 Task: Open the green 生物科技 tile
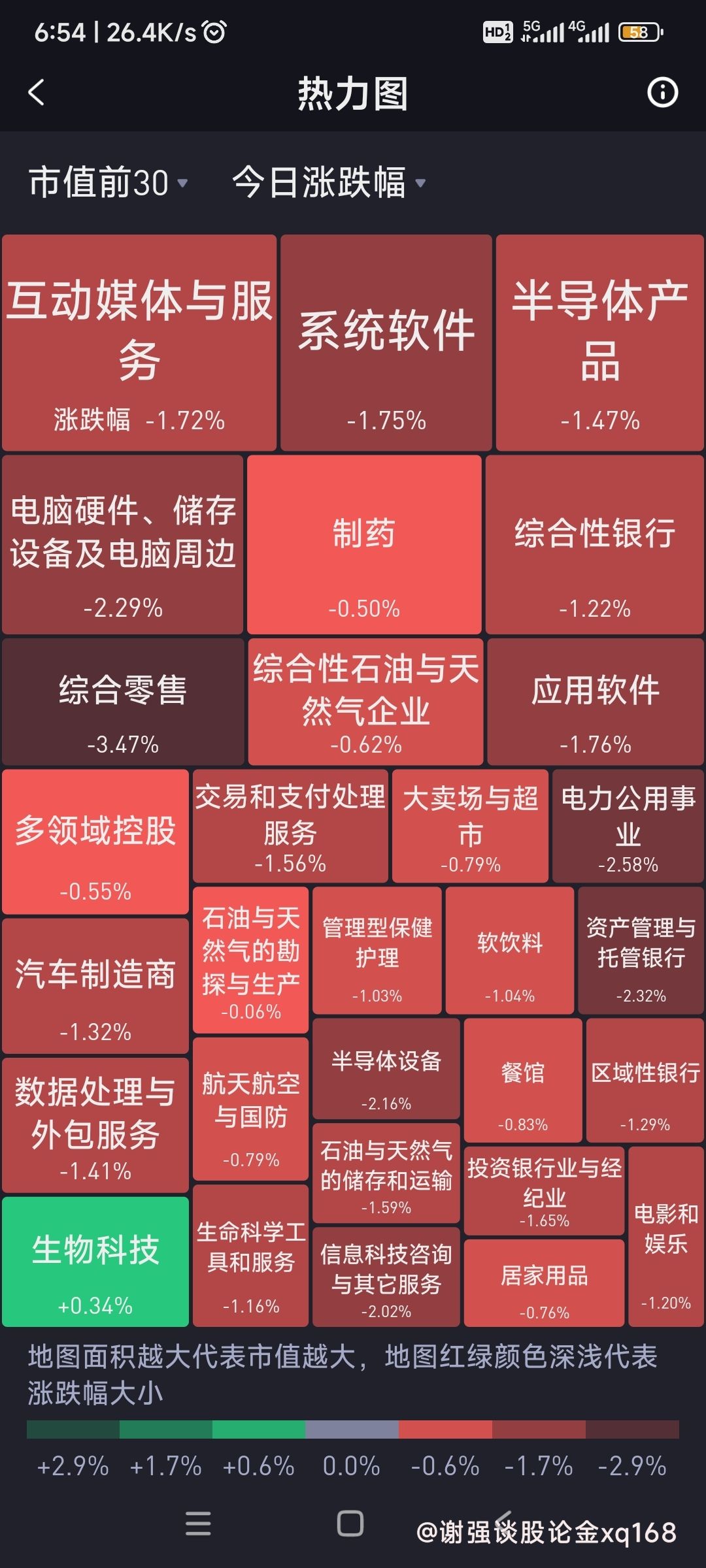[x=95, y=1262]
